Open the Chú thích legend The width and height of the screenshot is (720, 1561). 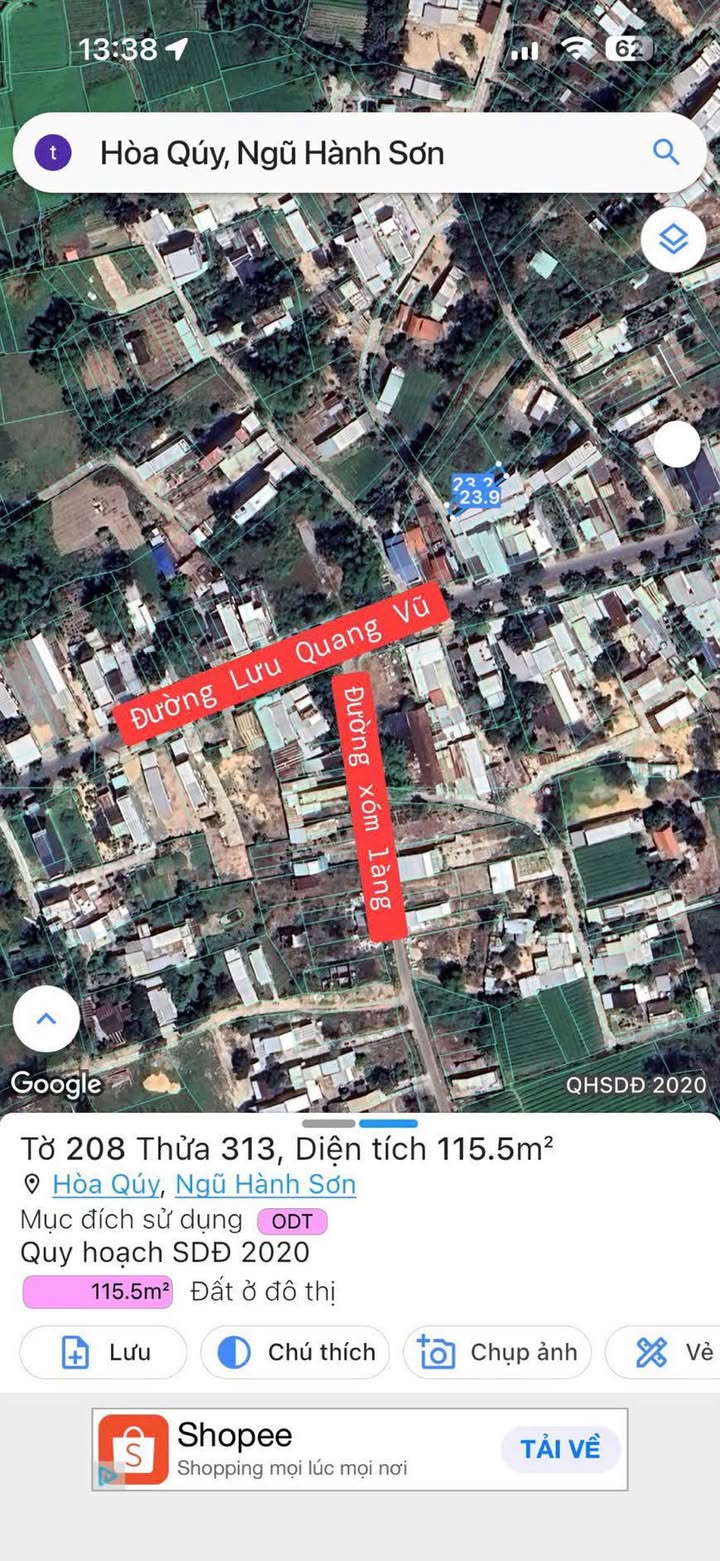(x=295, y=1352)
